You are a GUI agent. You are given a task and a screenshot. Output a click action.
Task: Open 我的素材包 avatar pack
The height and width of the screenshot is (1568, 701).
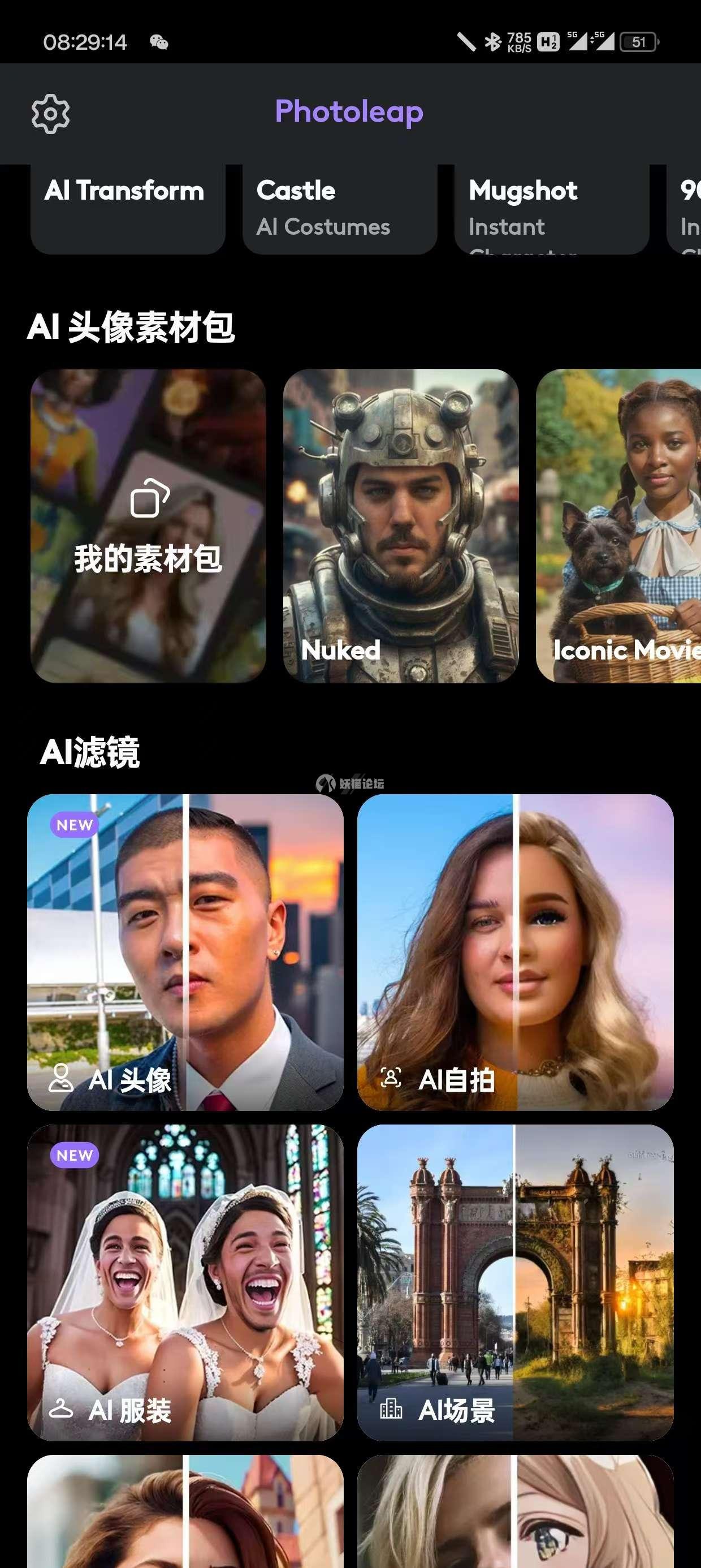click(x=148, y=526)
